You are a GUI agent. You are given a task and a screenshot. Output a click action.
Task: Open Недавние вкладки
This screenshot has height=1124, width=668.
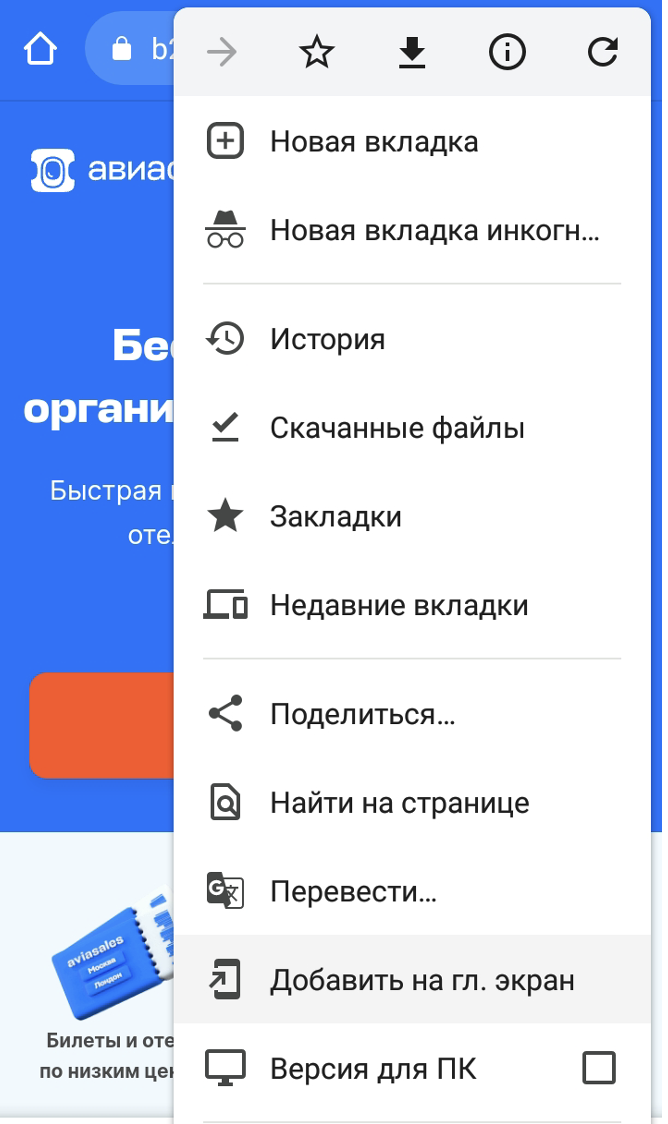coord(412,605)
